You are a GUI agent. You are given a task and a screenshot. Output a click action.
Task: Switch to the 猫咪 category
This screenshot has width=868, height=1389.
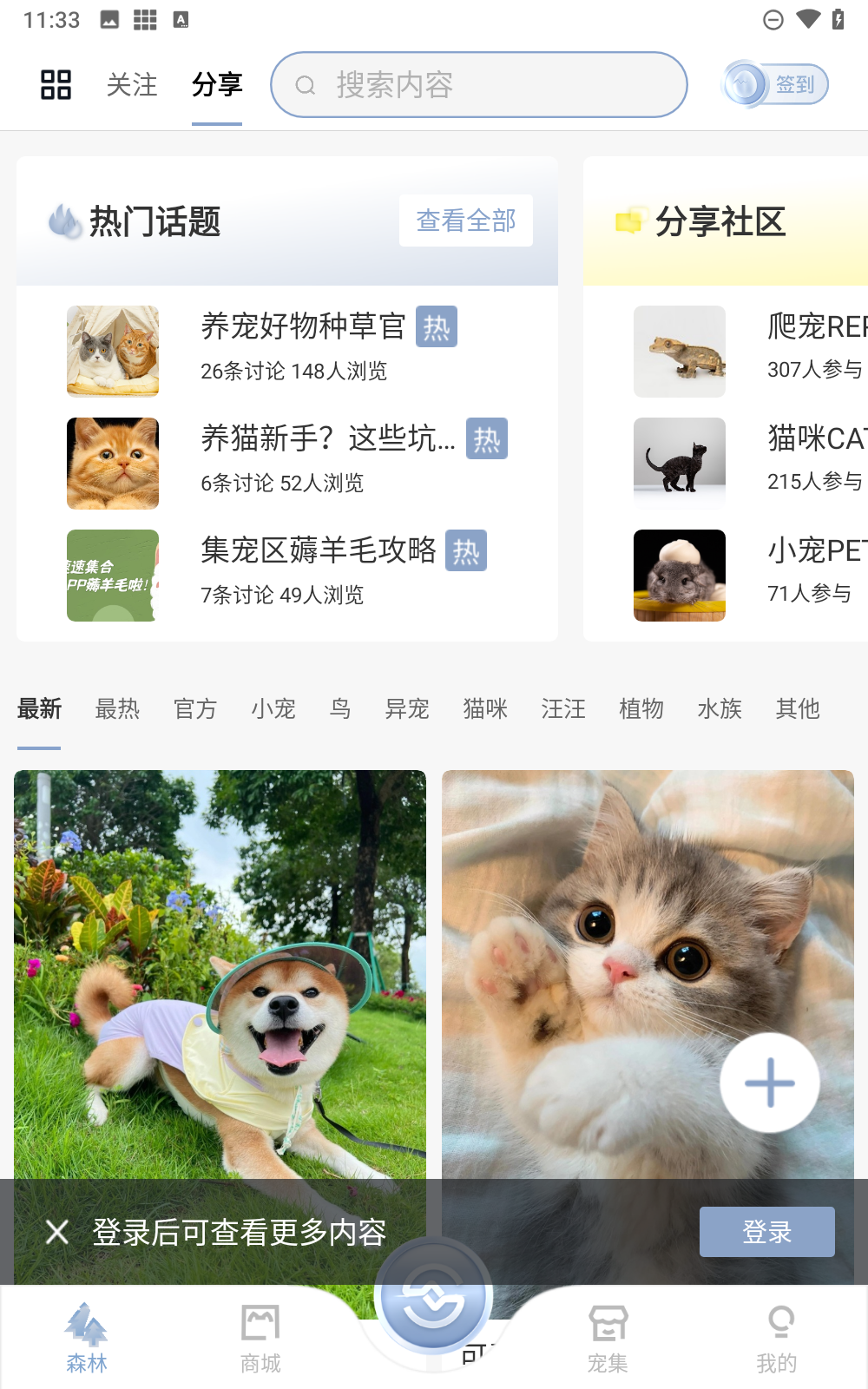tap(485, 709)
